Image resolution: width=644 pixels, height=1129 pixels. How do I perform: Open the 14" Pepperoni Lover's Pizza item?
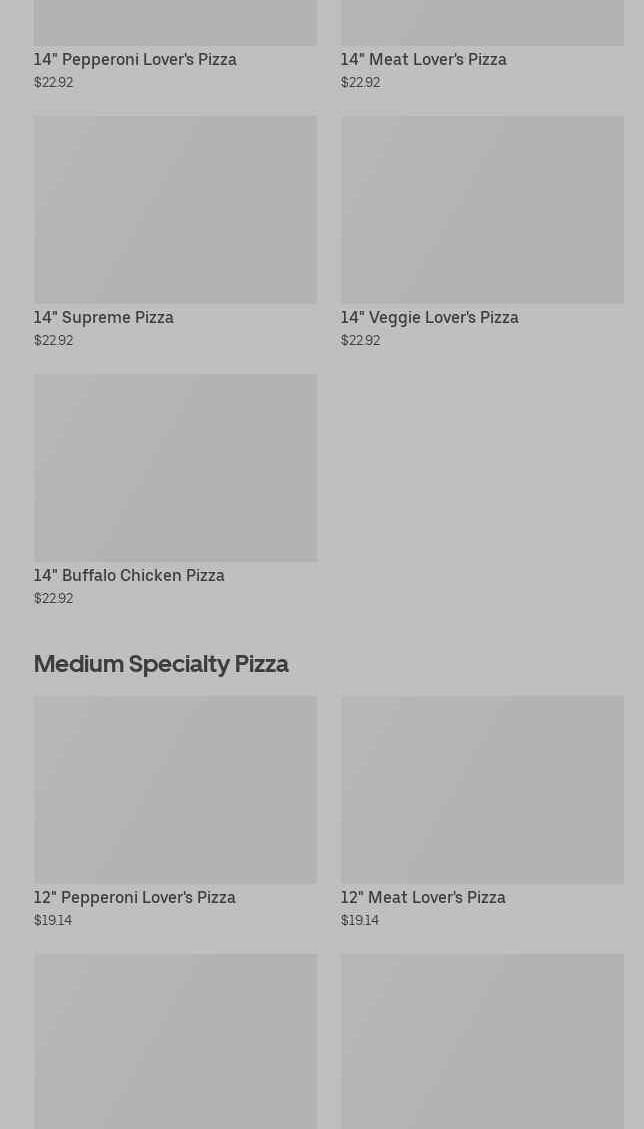pyautogui.click(x=135, y=59)
